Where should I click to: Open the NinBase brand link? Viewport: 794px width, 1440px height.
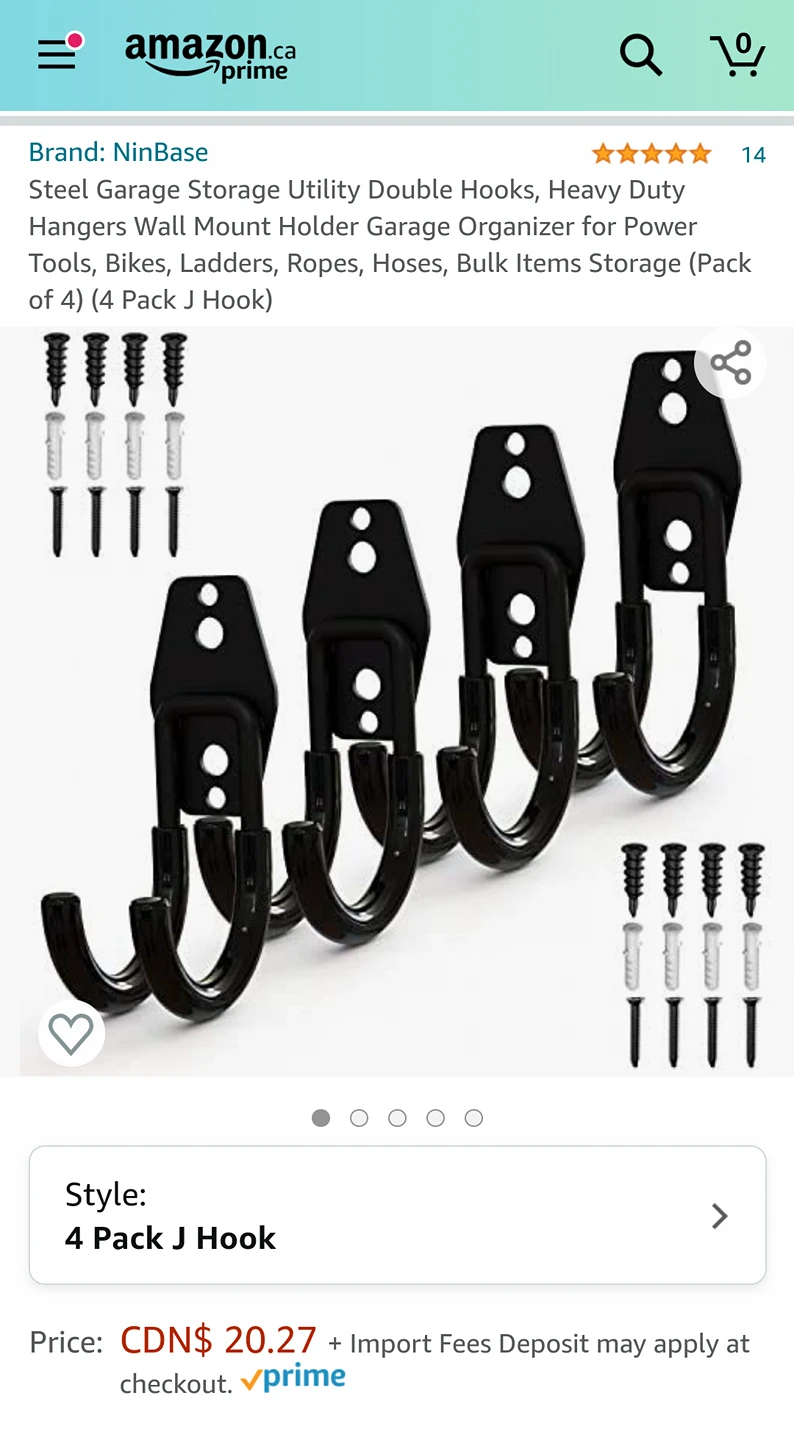click(118, 152)
